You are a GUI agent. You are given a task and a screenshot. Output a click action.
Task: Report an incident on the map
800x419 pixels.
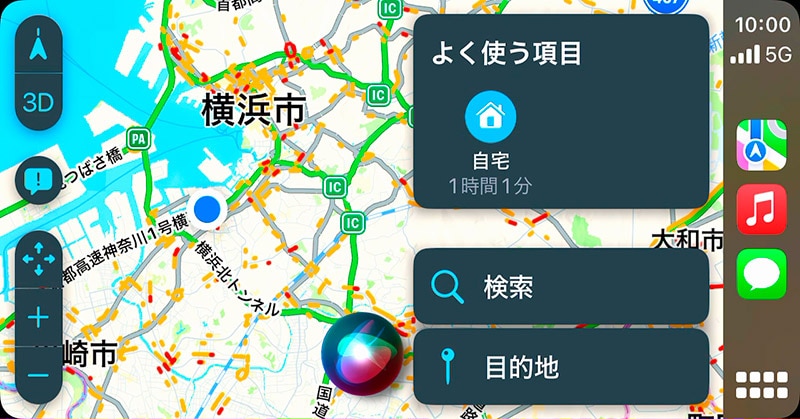pos(39,181)
